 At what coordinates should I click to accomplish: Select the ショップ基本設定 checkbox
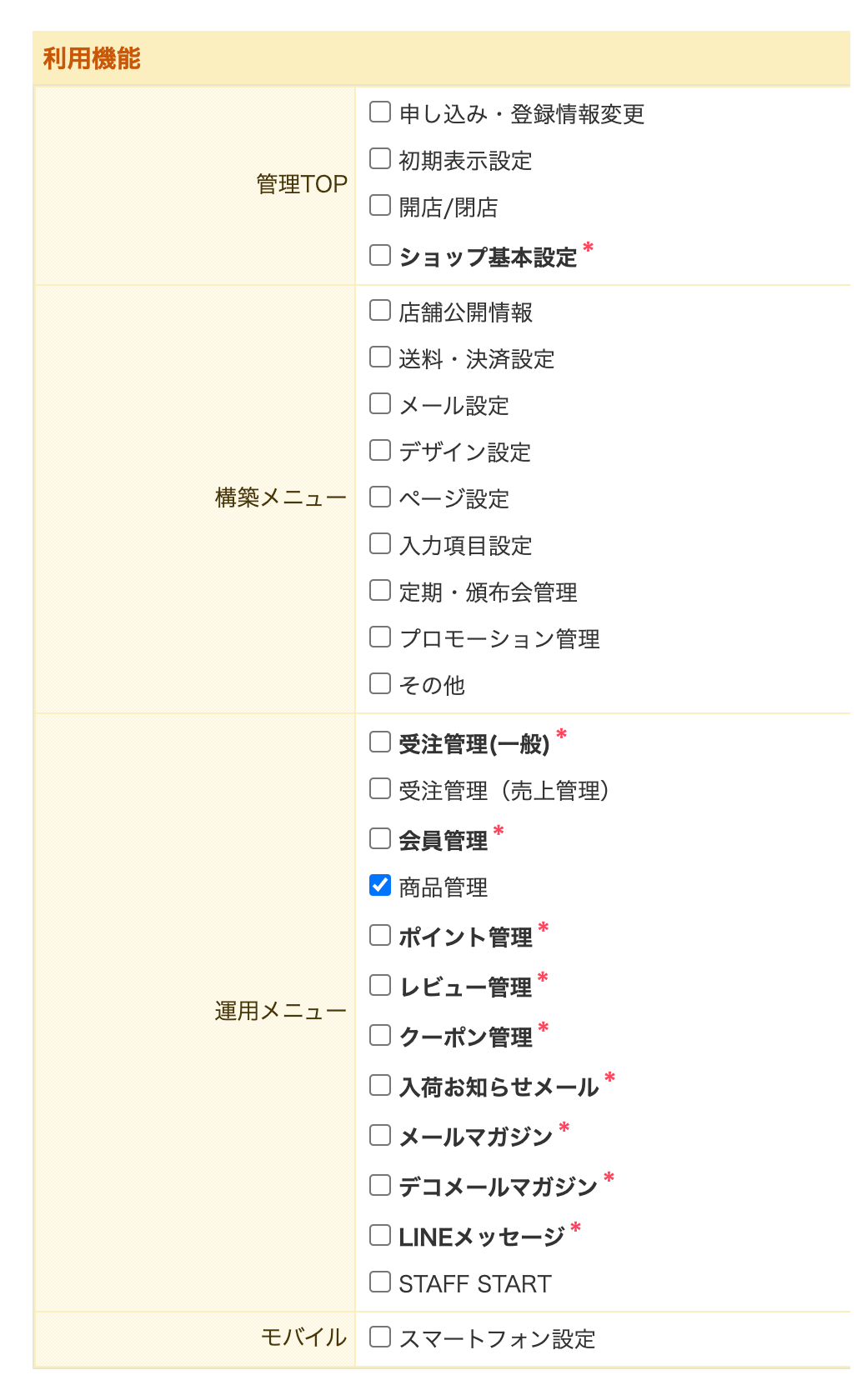[x=380, y=255]
